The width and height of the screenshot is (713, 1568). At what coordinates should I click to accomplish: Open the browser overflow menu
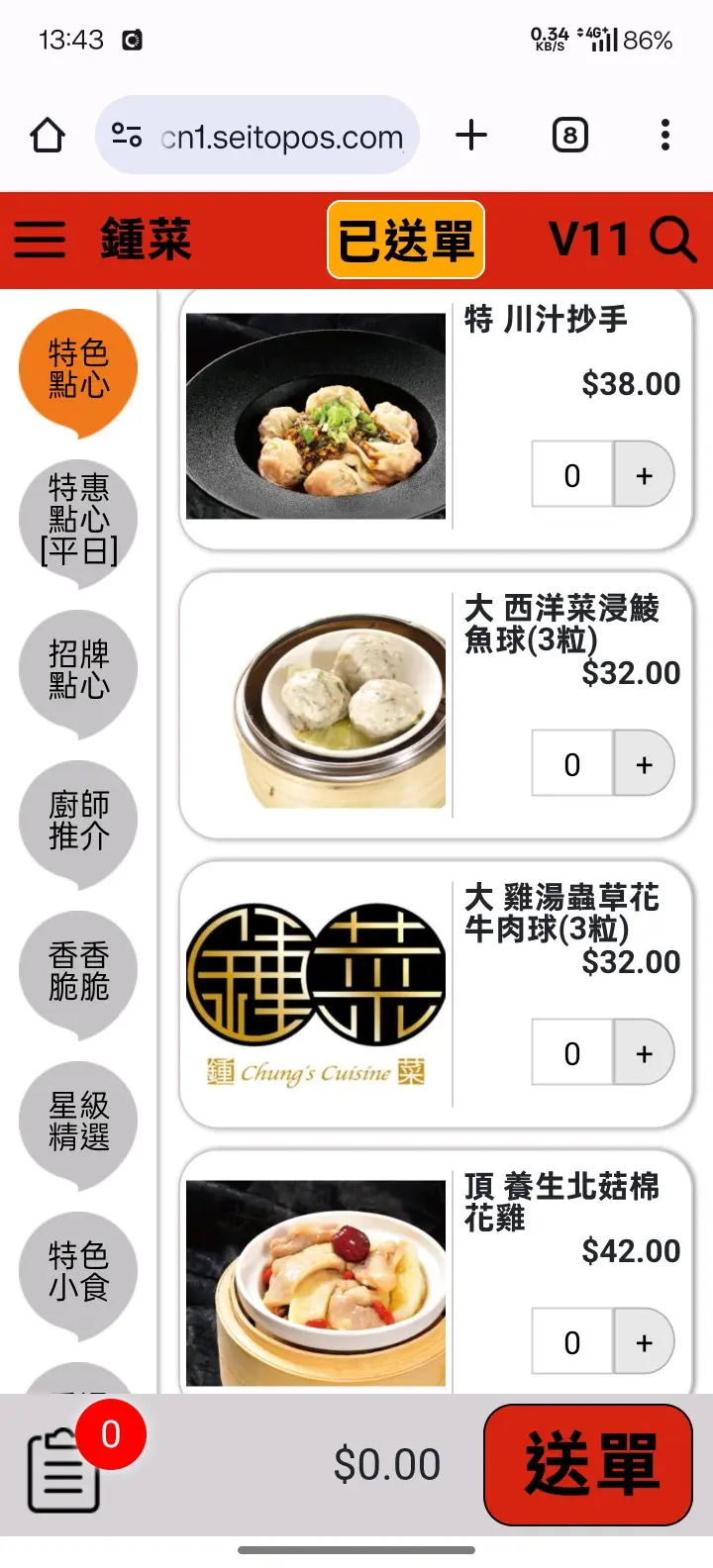(x=665, y=136)
